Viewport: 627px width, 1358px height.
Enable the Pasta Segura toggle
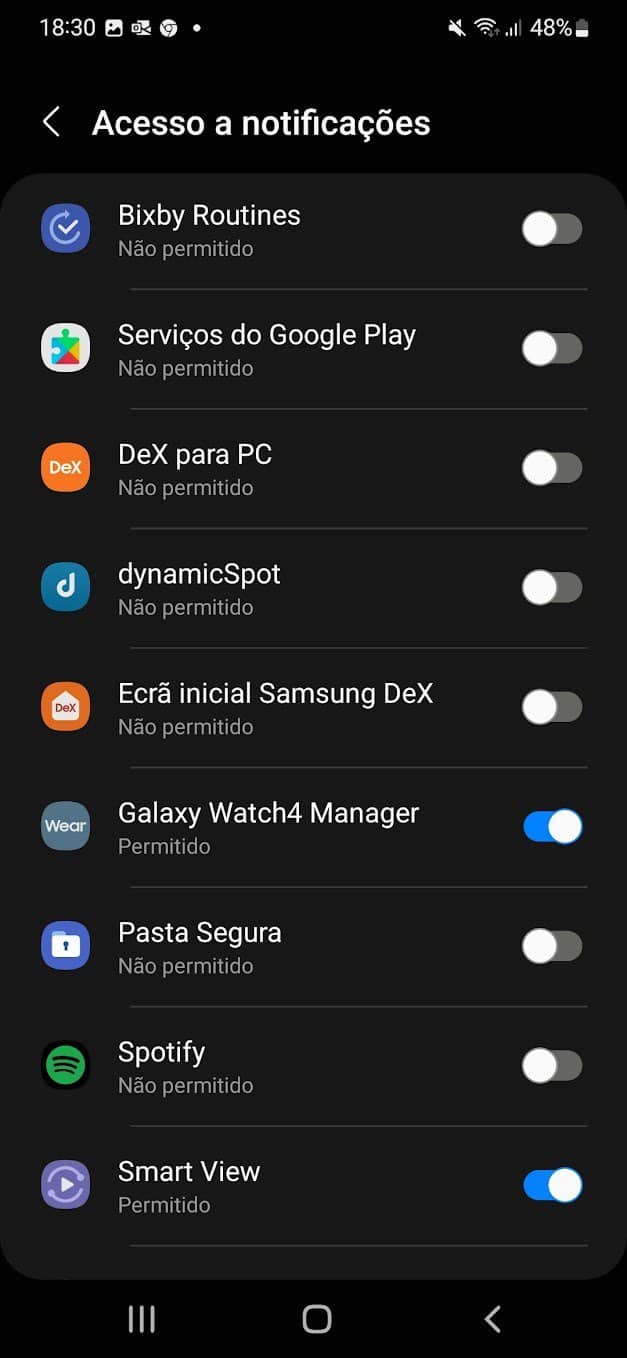552,946
